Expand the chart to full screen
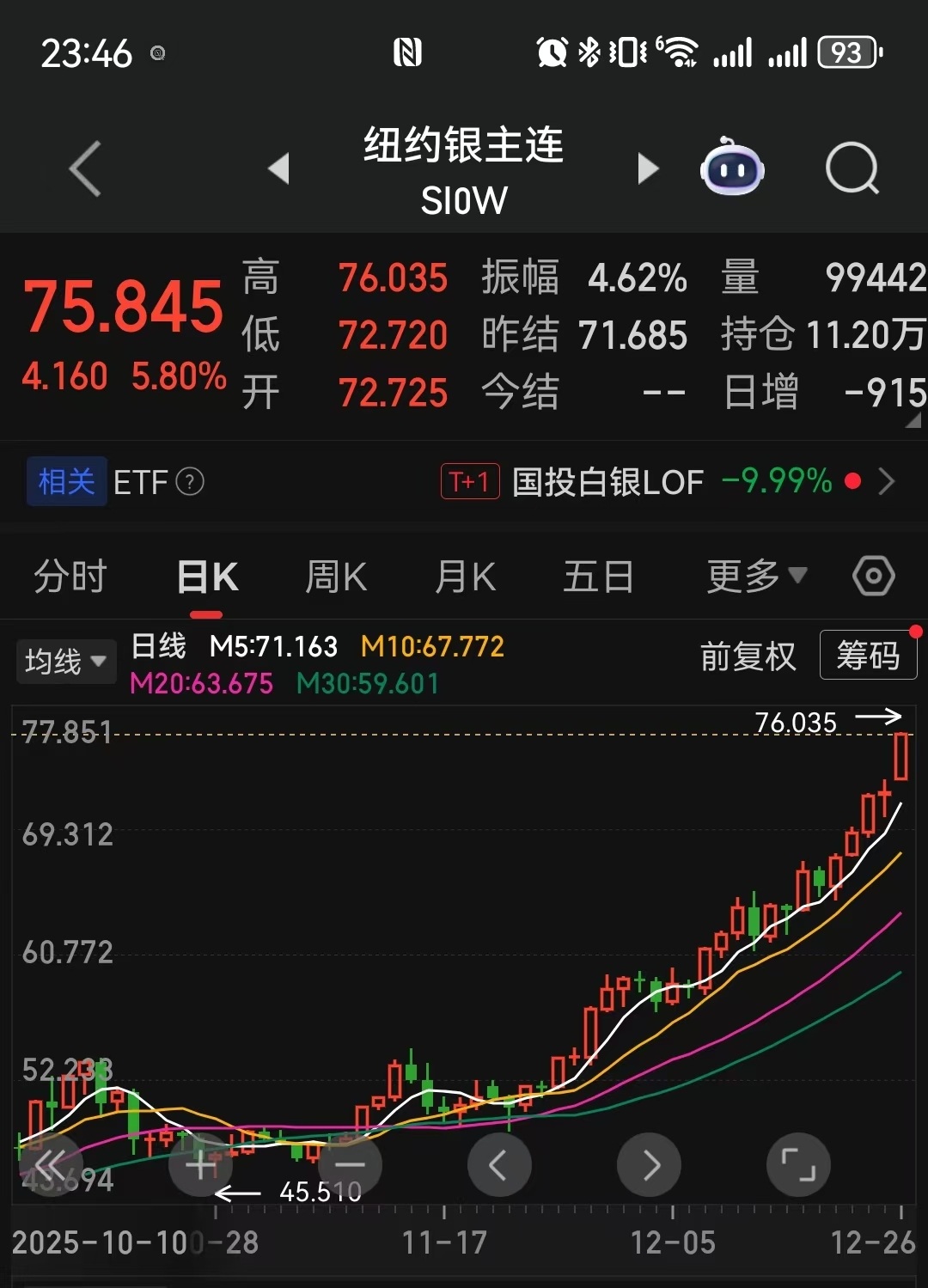Image resolution: width=928 pixels, height=1288 pixels. [x=798, y=1165]
